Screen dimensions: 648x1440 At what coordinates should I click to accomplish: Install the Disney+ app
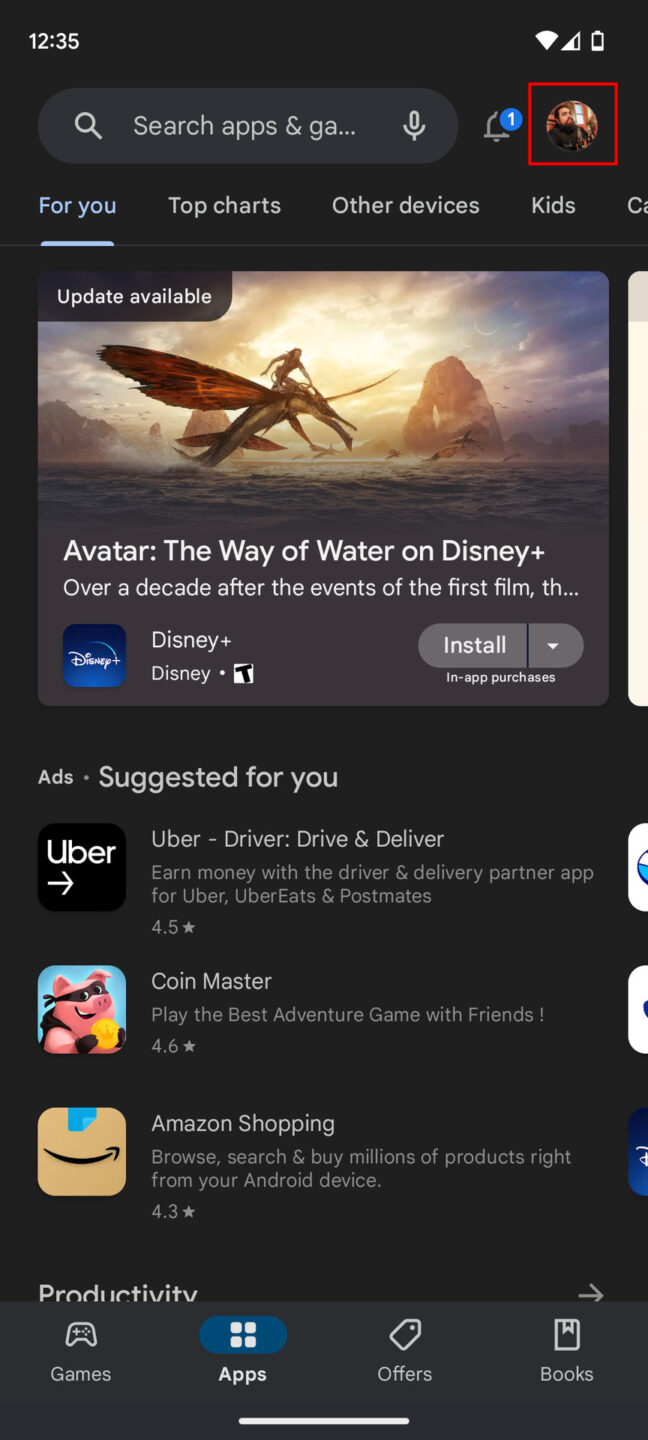click(x=474, y=646)
